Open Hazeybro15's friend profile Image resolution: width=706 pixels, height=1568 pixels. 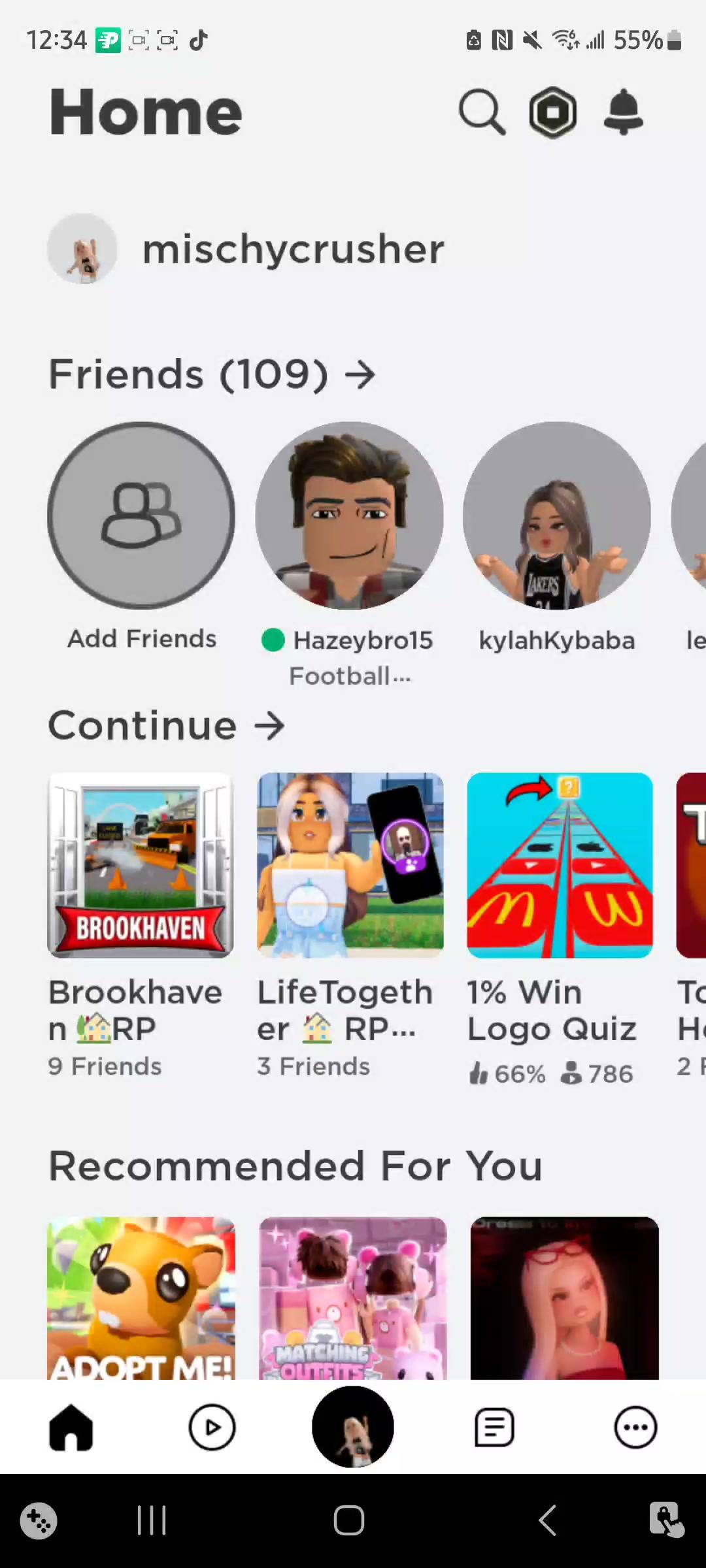point(349,516)
